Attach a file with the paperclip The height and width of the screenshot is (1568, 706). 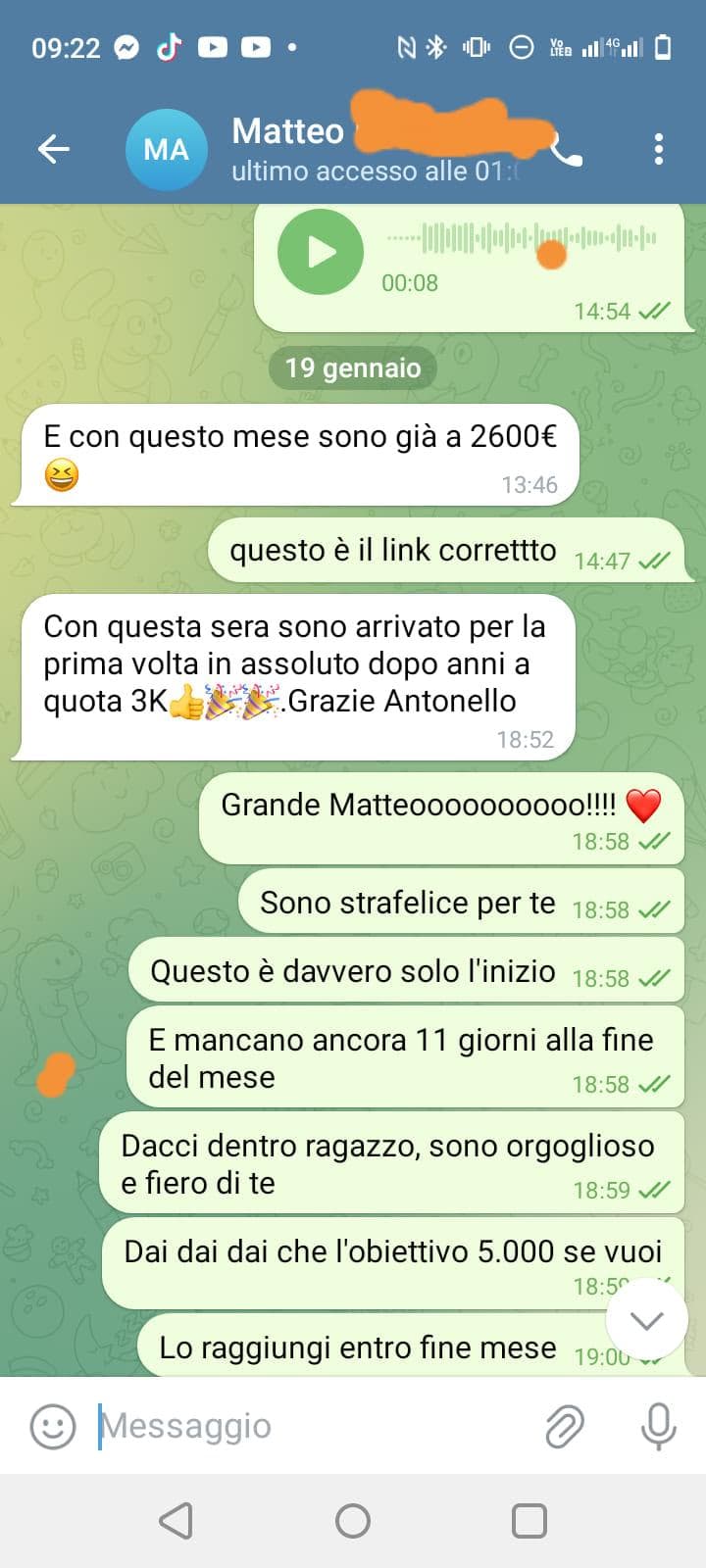564,1426
